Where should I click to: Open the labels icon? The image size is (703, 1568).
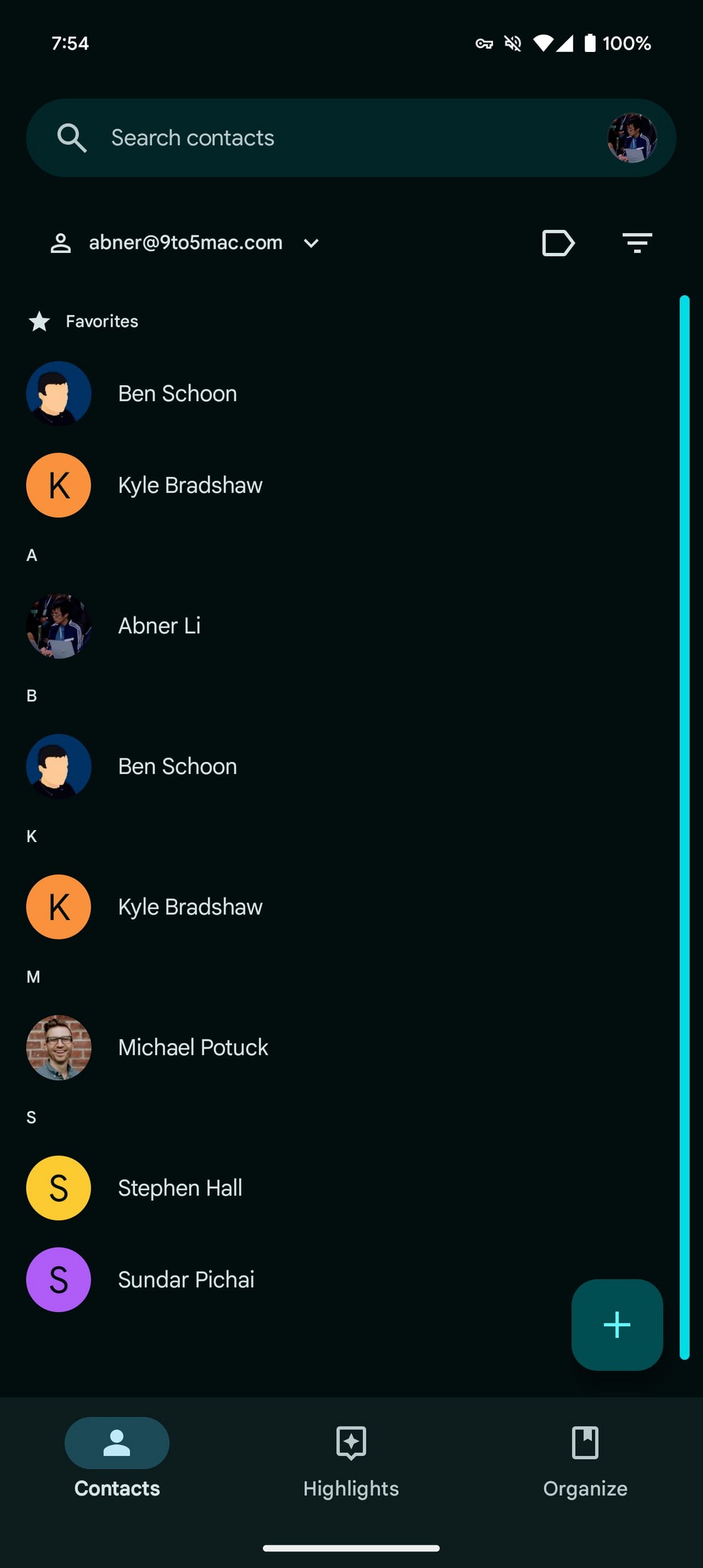[559, 243]
